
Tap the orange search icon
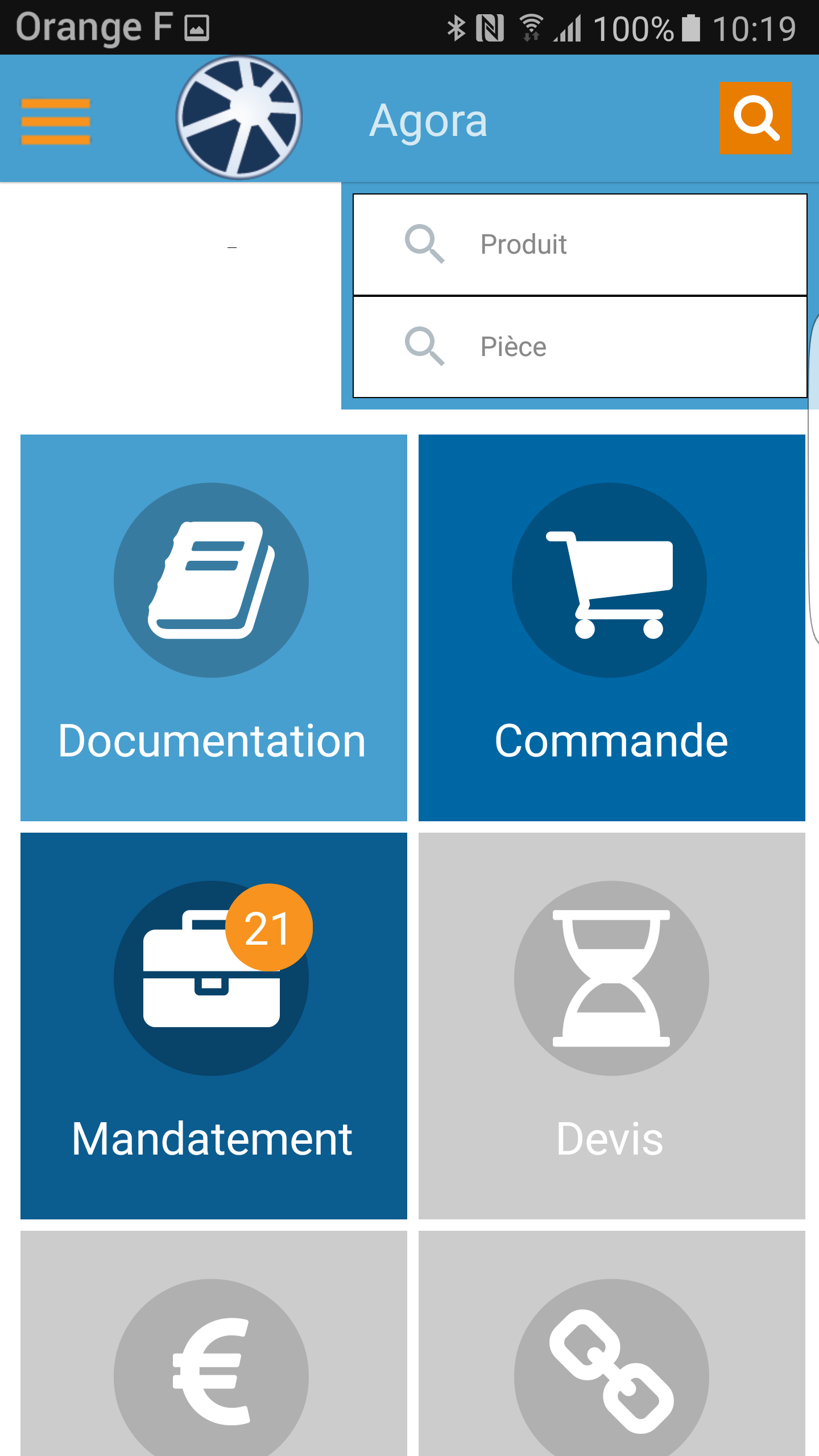click(x=755, y=118)
